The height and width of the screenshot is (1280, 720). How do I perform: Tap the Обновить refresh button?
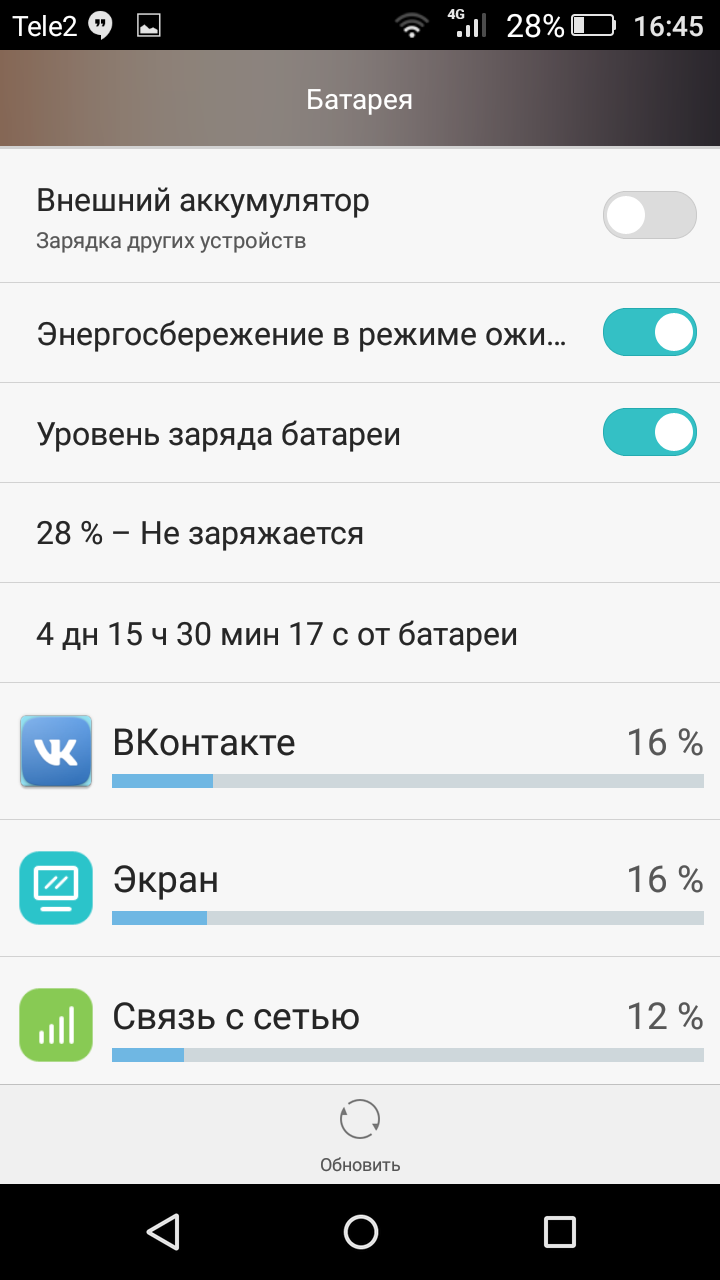(x=360, y=1135)
